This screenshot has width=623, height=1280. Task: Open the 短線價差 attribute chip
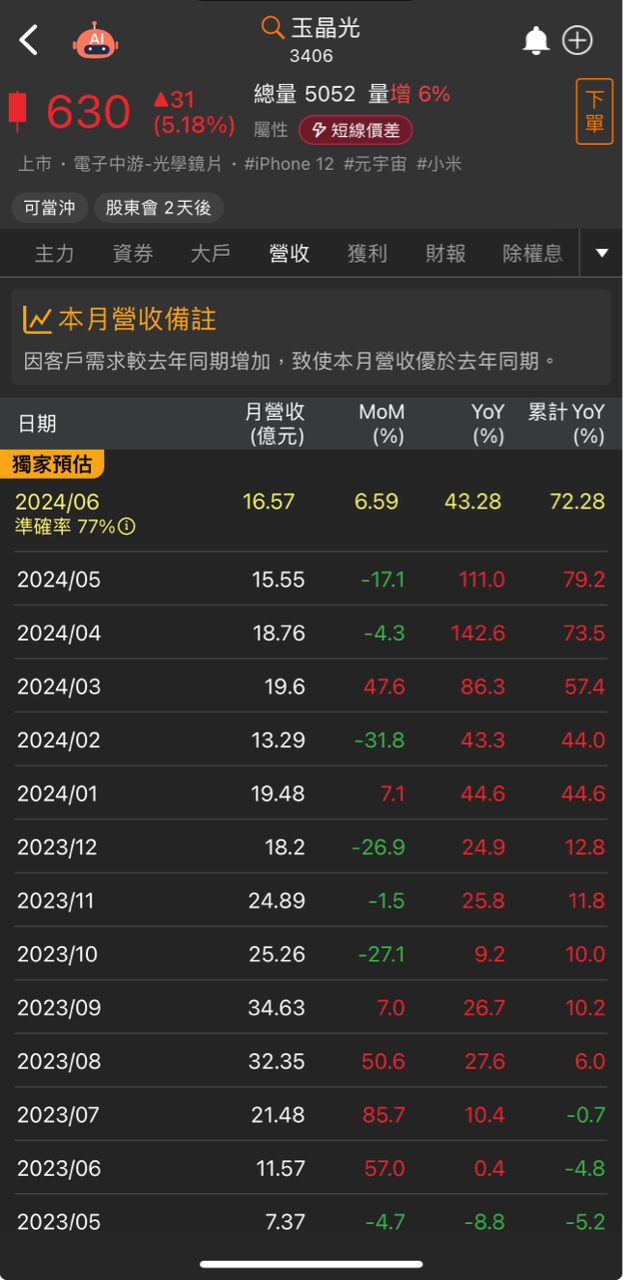point(355,130)
